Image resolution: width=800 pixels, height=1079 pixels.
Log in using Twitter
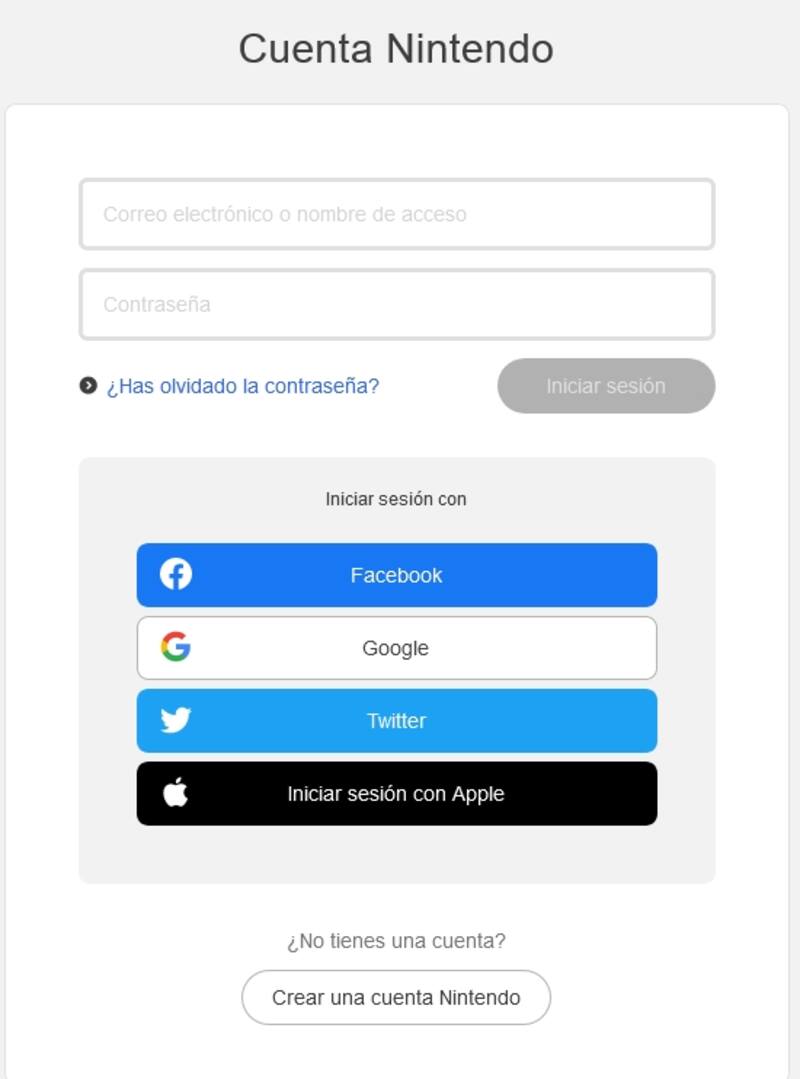click(x=397, y=721)
